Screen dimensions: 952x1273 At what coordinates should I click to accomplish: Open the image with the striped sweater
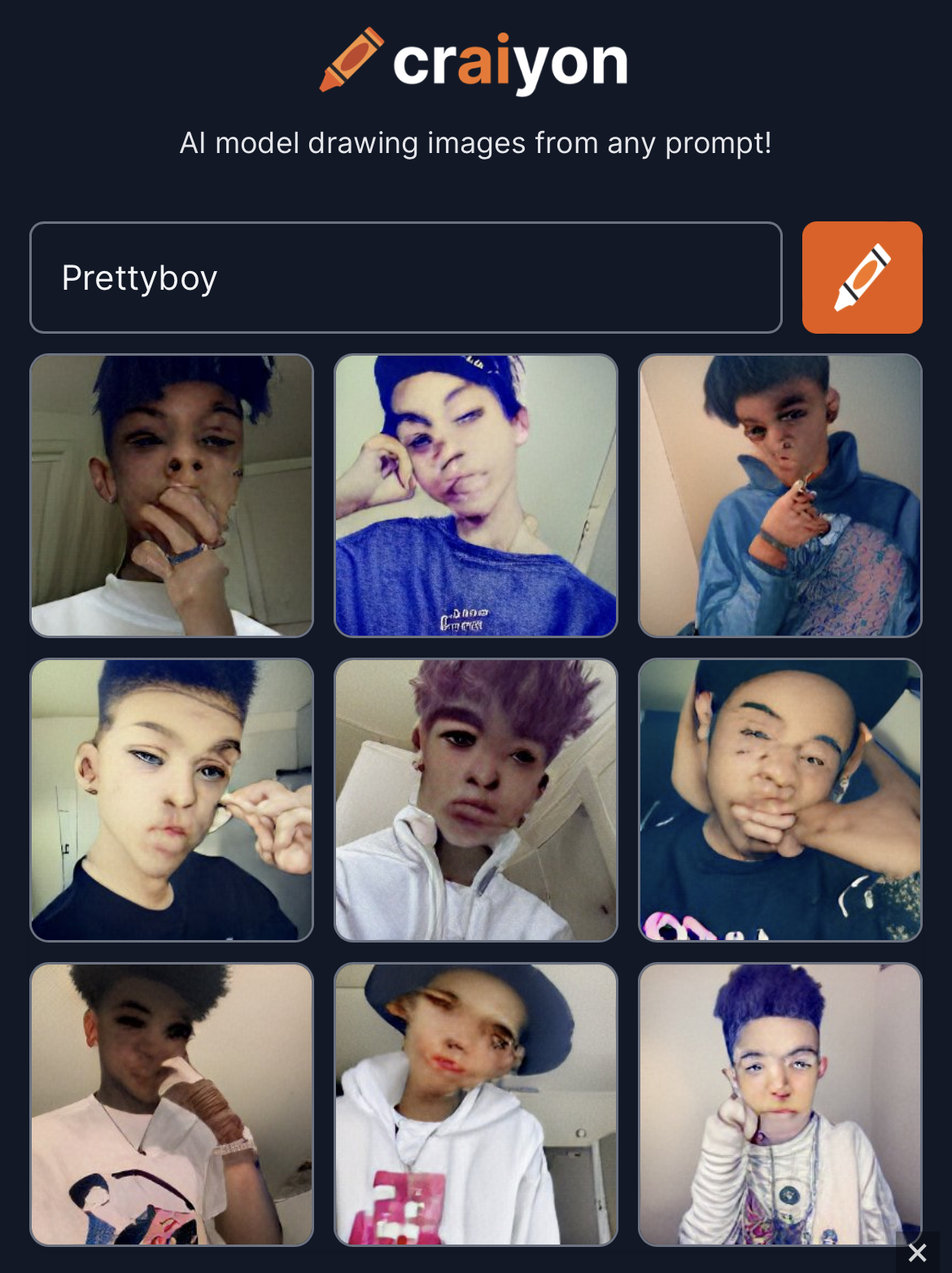pos(780,1105)
